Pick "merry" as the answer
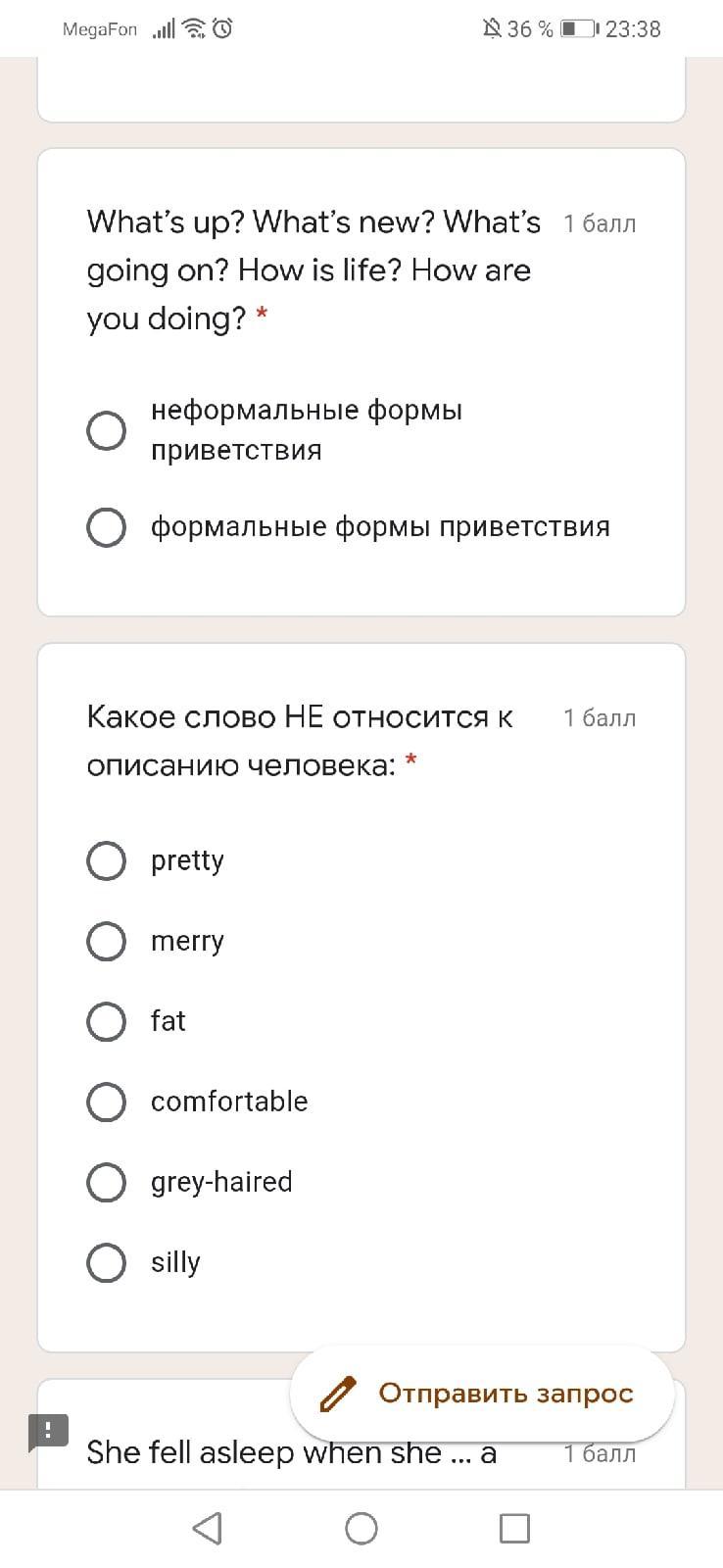The width and height of the screenshot is (723, 1568). [x=106, y=941]
